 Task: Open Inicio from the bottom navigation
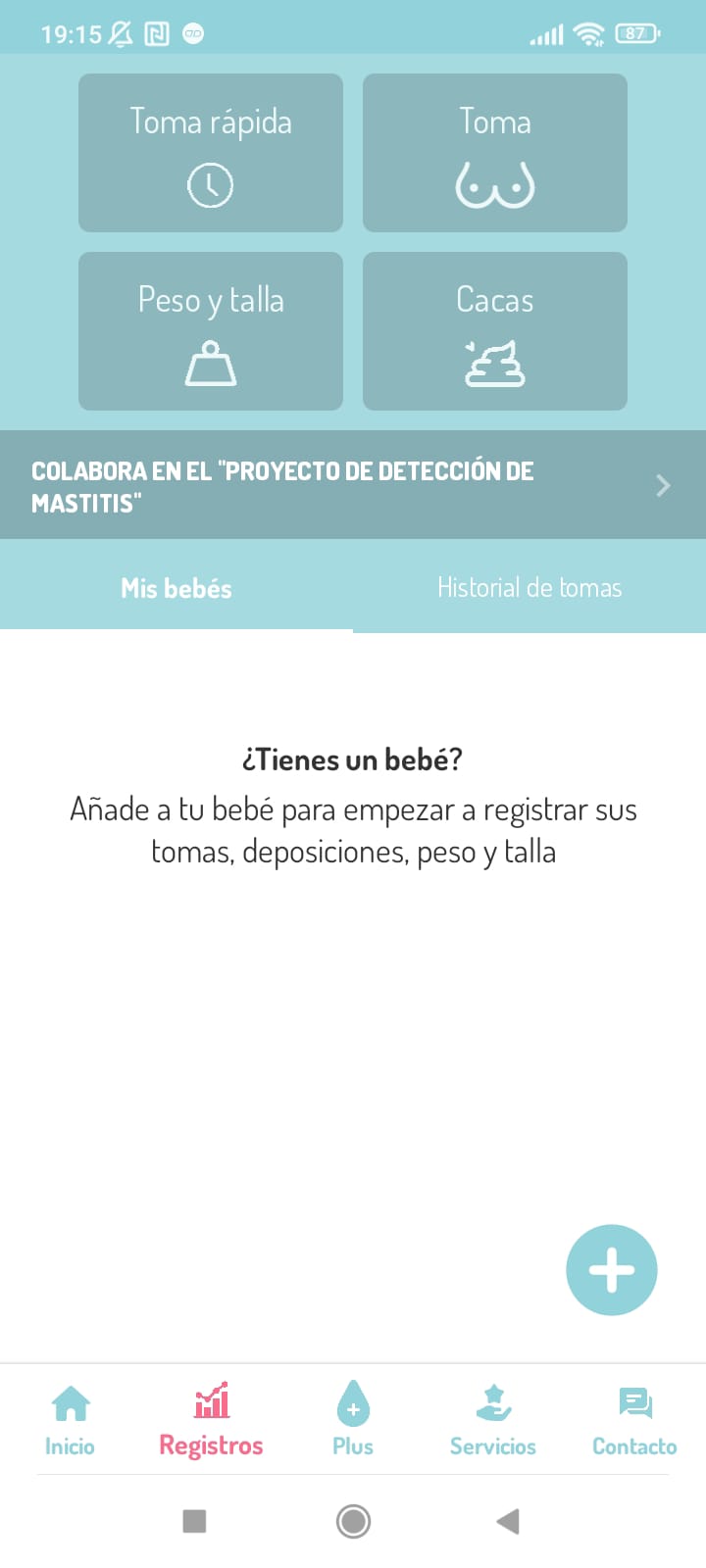[69, 1418]
